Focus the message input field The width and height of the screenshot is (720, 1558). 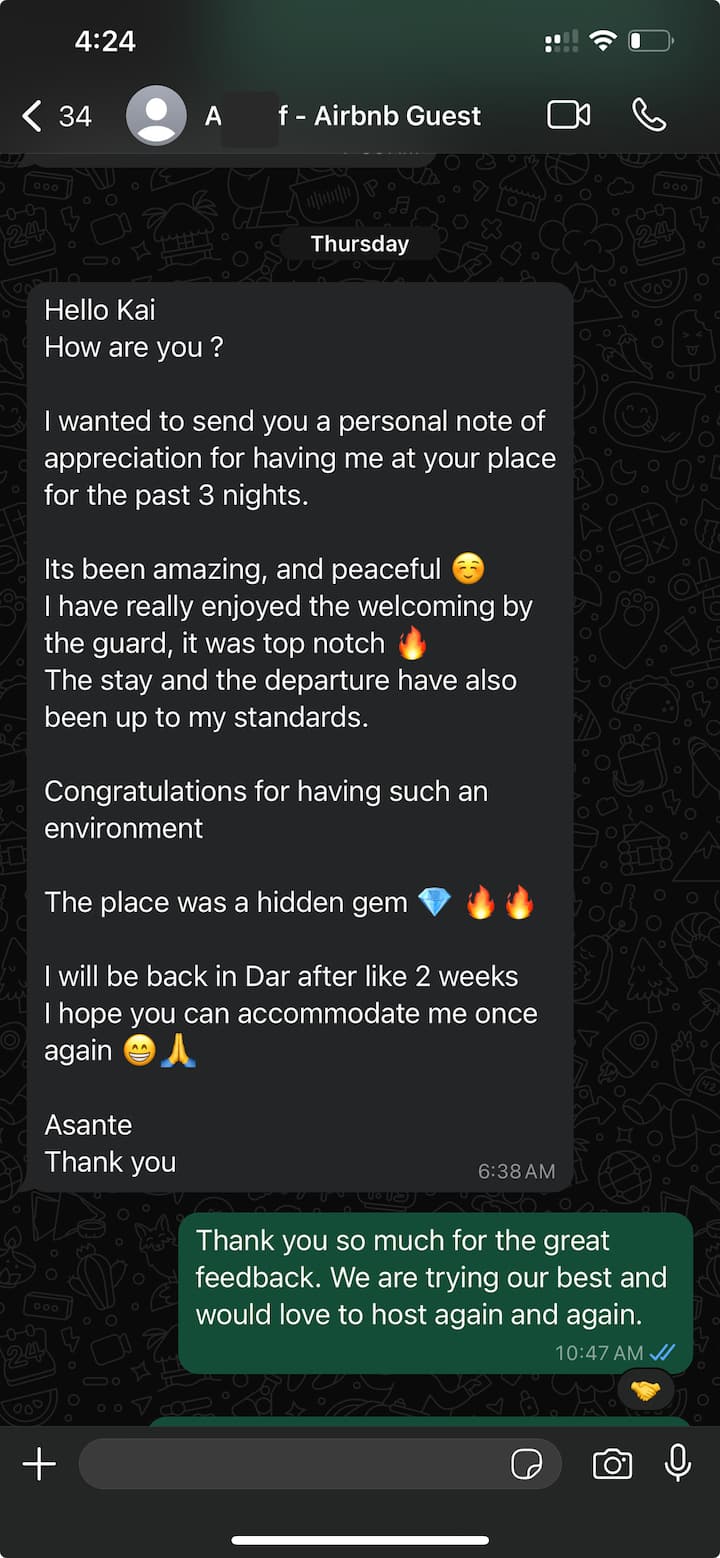click(290, 1465)
